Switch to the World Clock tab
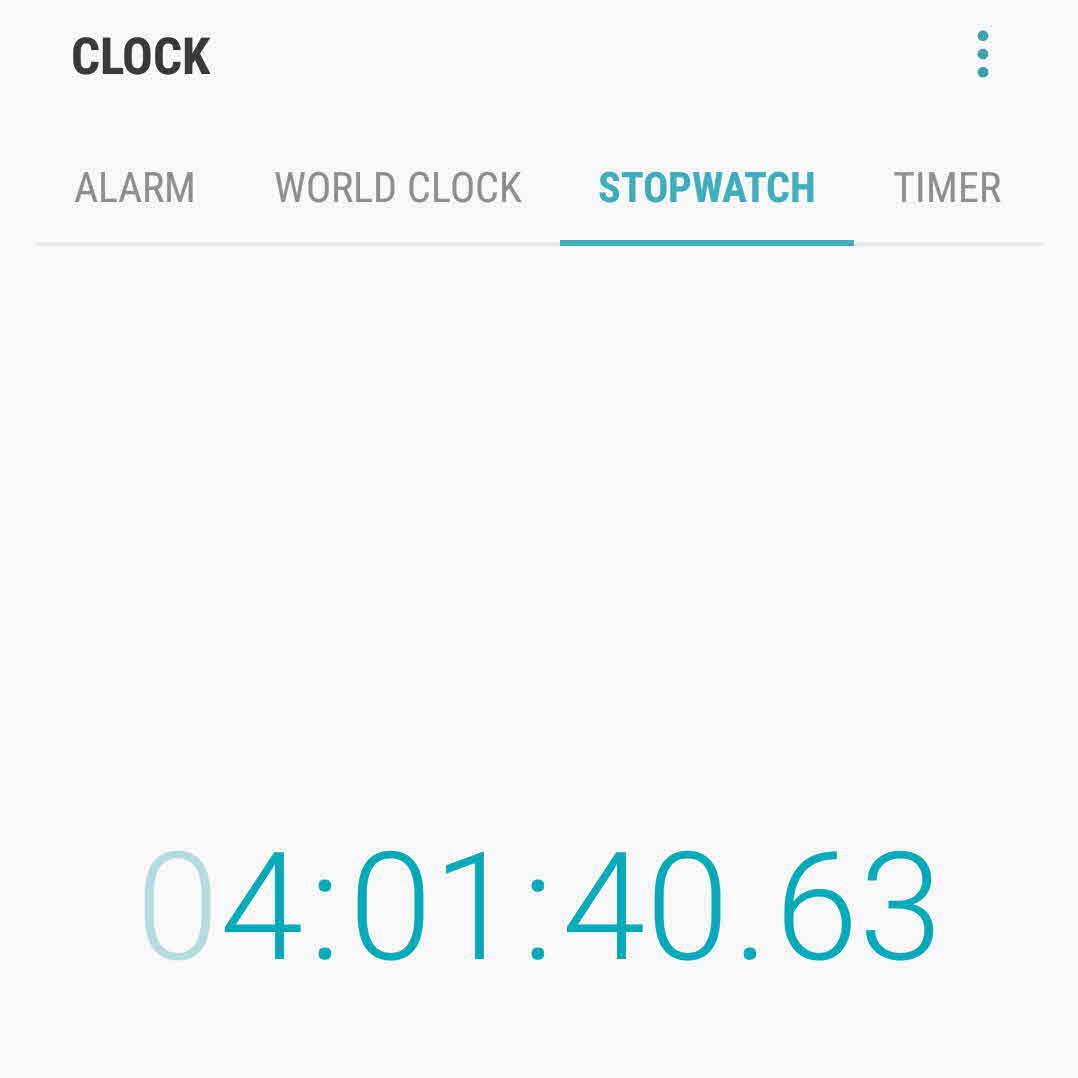 pyautogui.click(x=398, y=188)
